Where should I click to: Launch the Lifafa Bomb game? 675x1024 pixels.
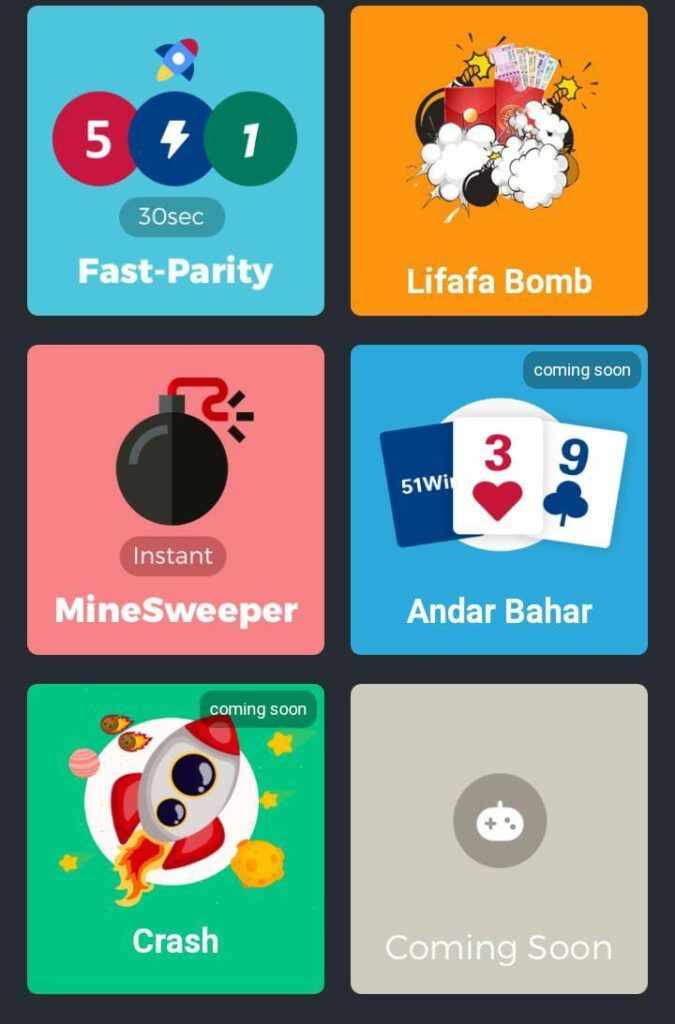(x=499, y=161)
